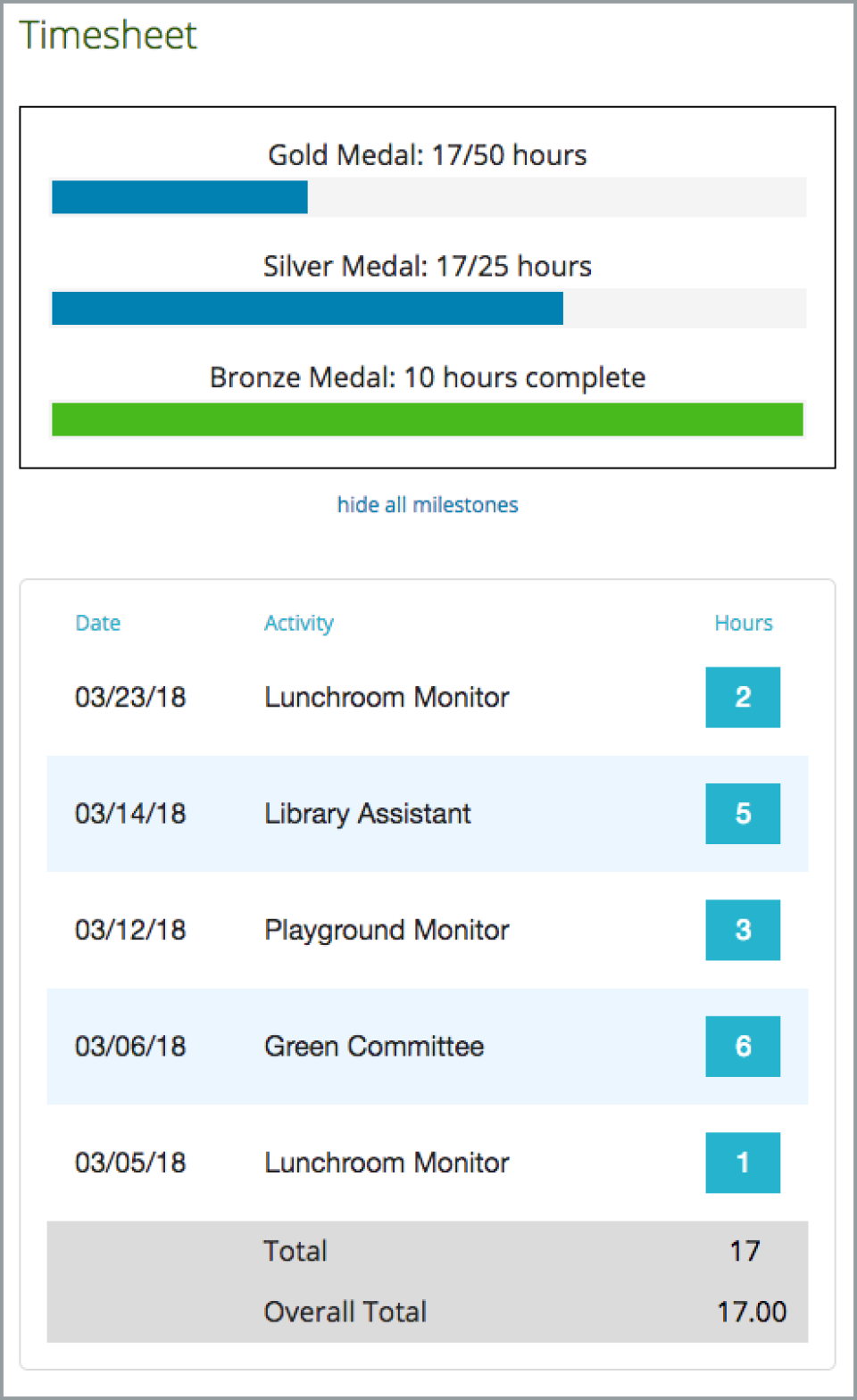Click the Gold Medal progress bar
Image resolution: width=857 pixels, height=1400 pixels.
[x=428, y=197]
